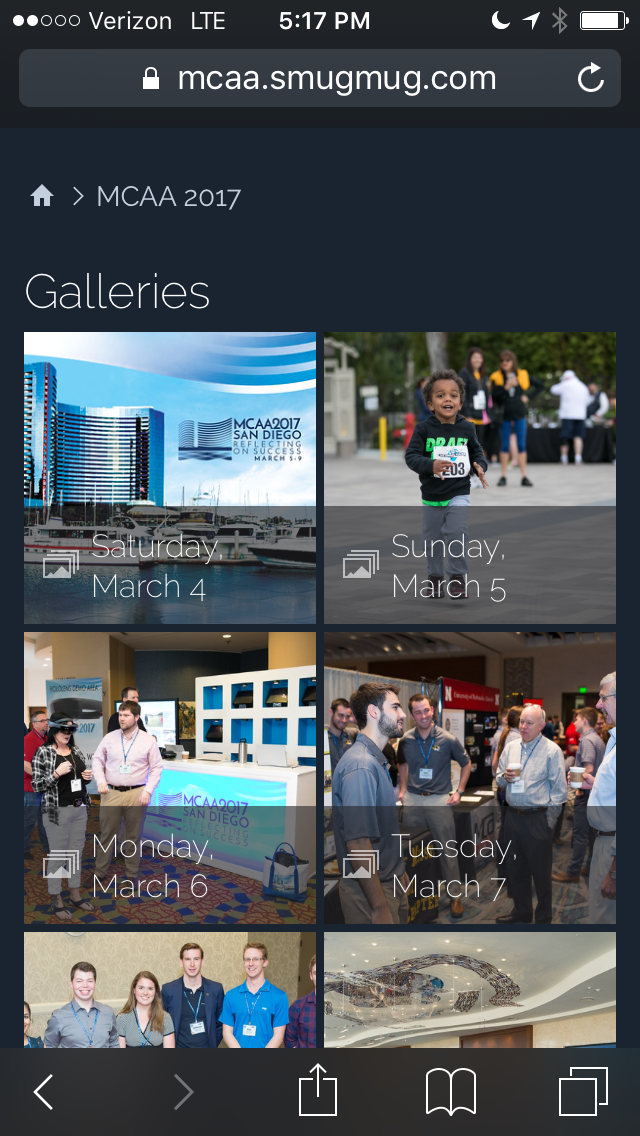Image resolution: width=640 pixels, height=1136 pixels.
Task: Open the Saturday, March 4 gallery
Action: 170,478
